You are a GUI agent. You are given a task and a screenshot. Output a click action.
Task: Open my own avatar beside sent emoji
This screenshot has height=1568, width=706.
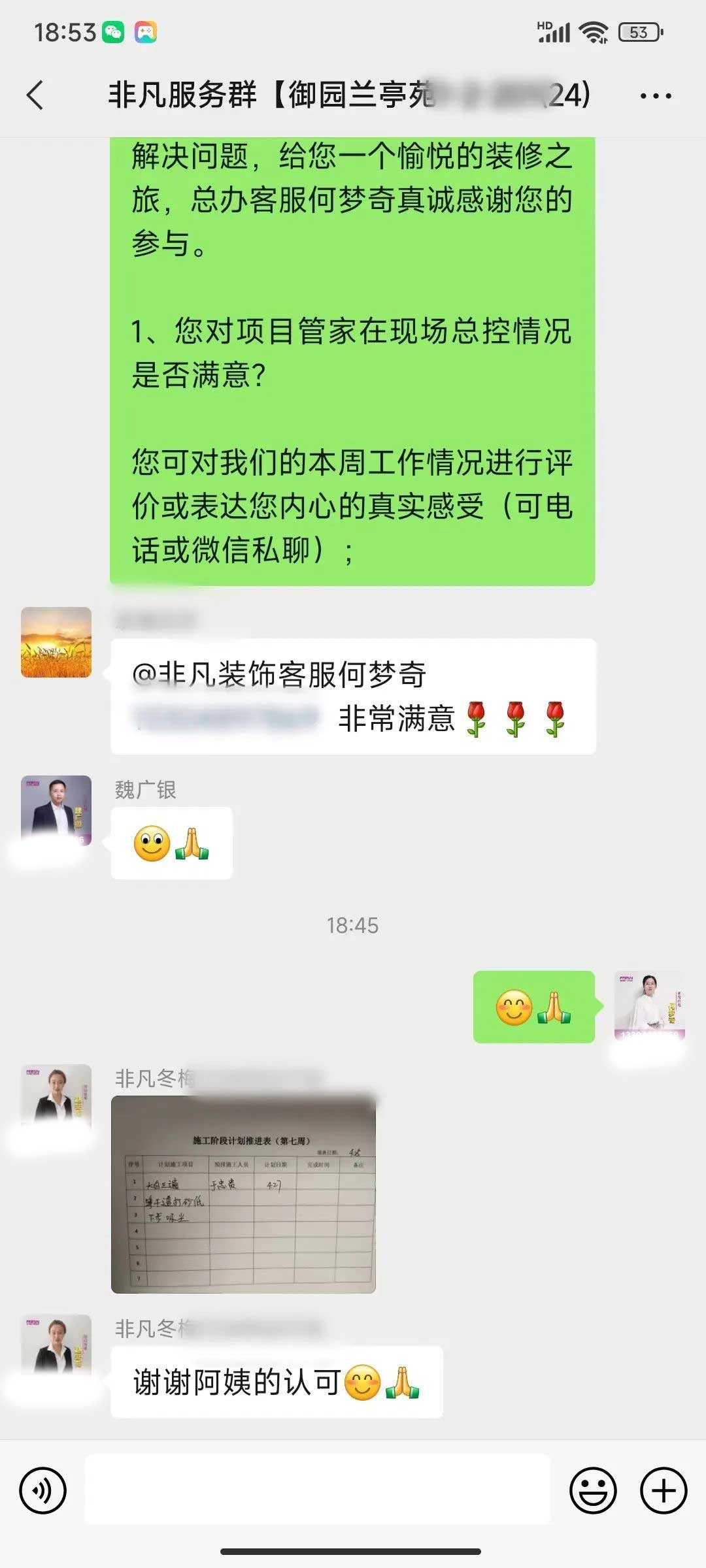[x=649, y=1006]
